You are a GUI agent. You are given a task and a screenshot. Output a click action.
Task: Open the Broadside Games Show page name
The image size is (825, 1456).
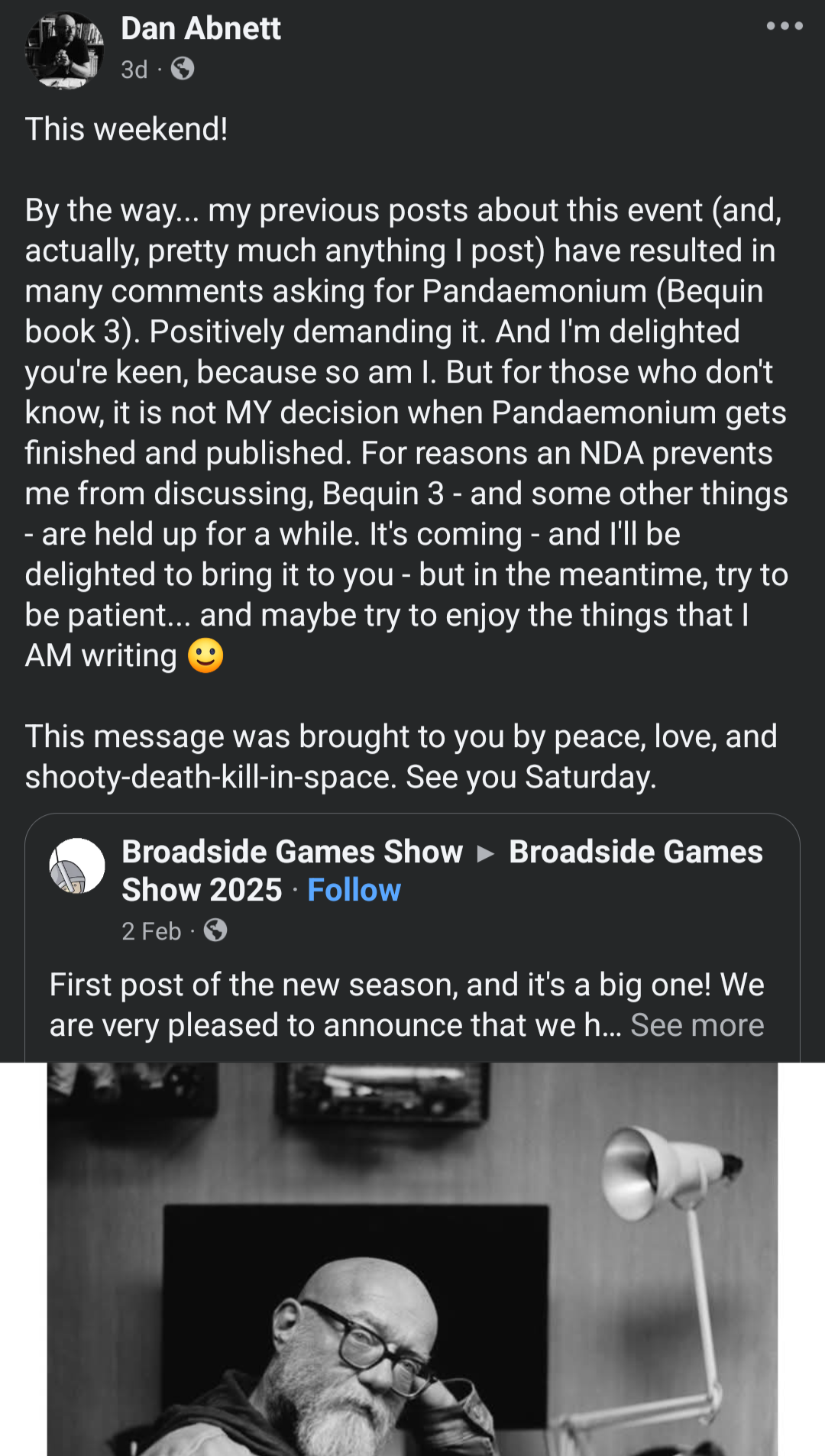293,852
